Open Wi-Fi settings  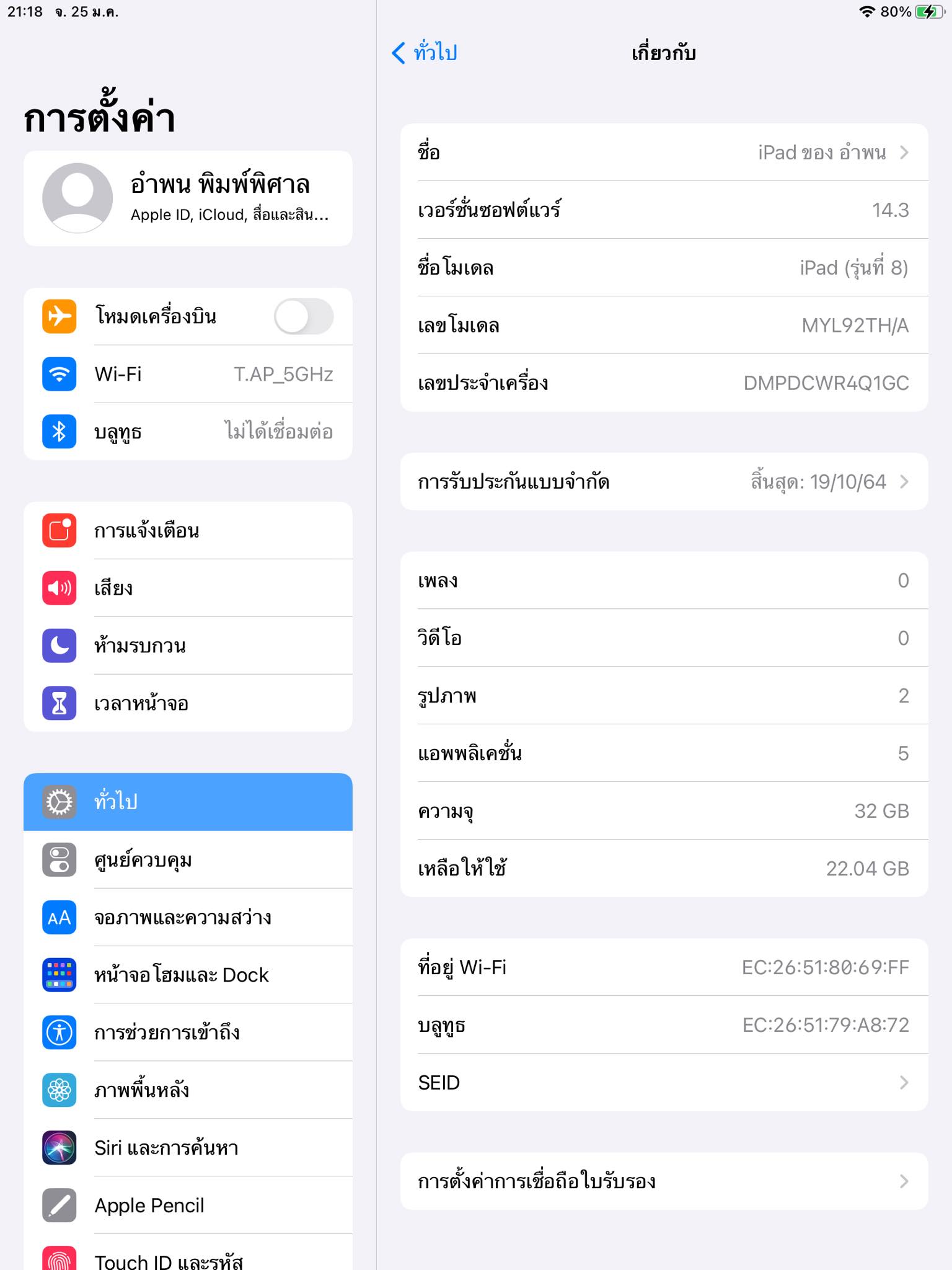[188, 374]
